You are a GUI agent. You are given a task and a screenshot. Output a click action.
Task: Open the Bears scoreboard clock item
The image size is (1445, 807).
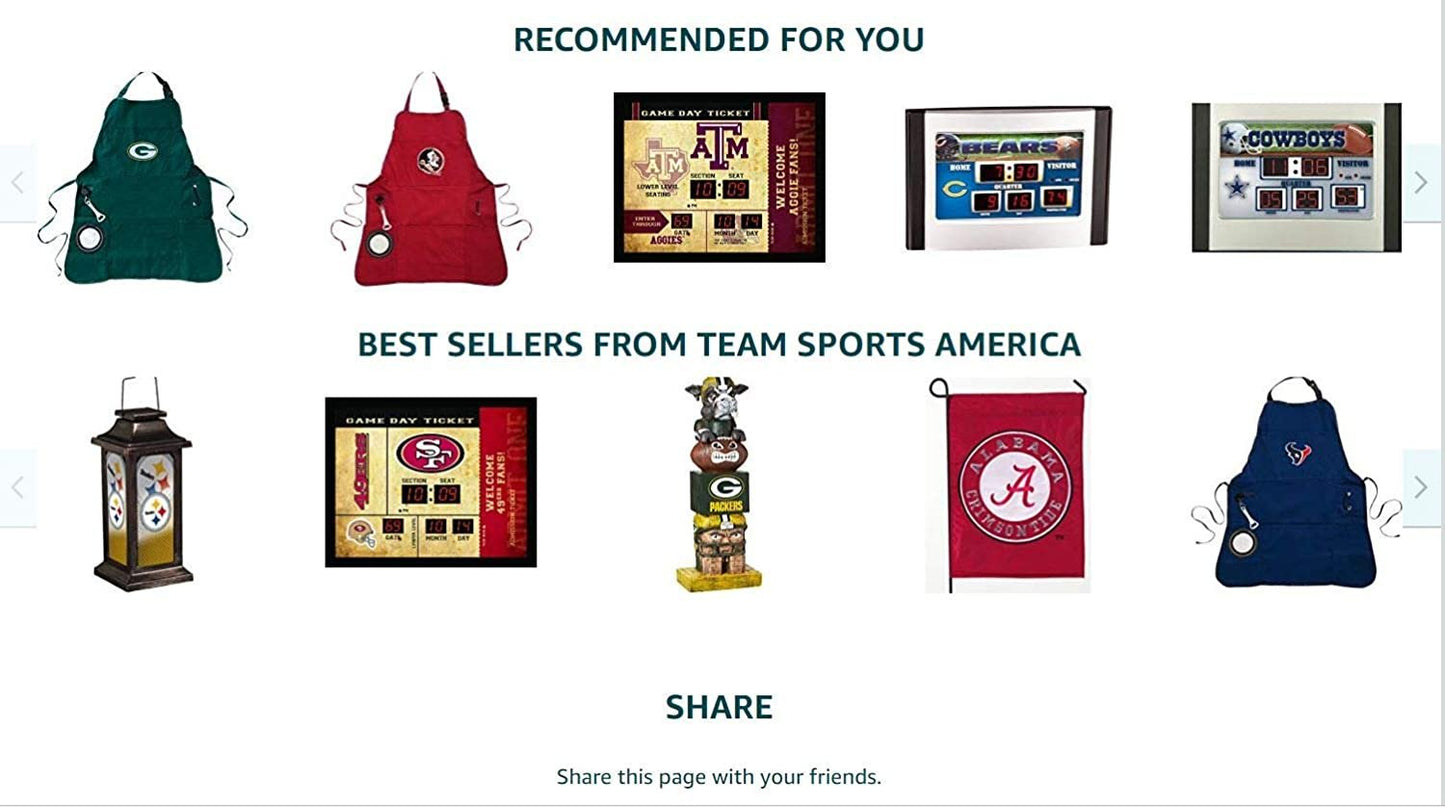point(1008,177)
